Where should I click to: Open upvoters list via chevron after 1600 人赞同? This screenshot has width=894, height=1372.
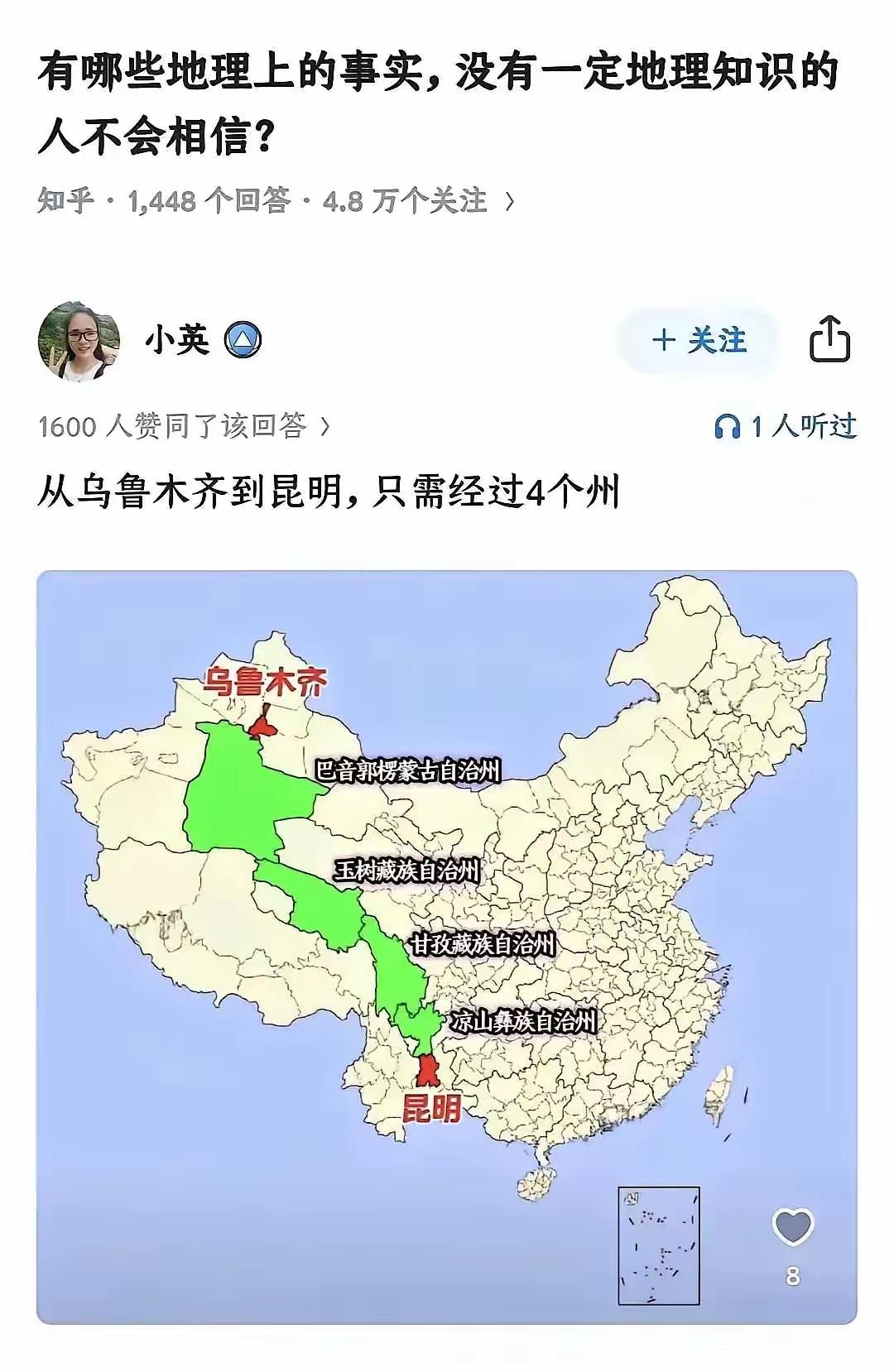click(x=325, y=427)
